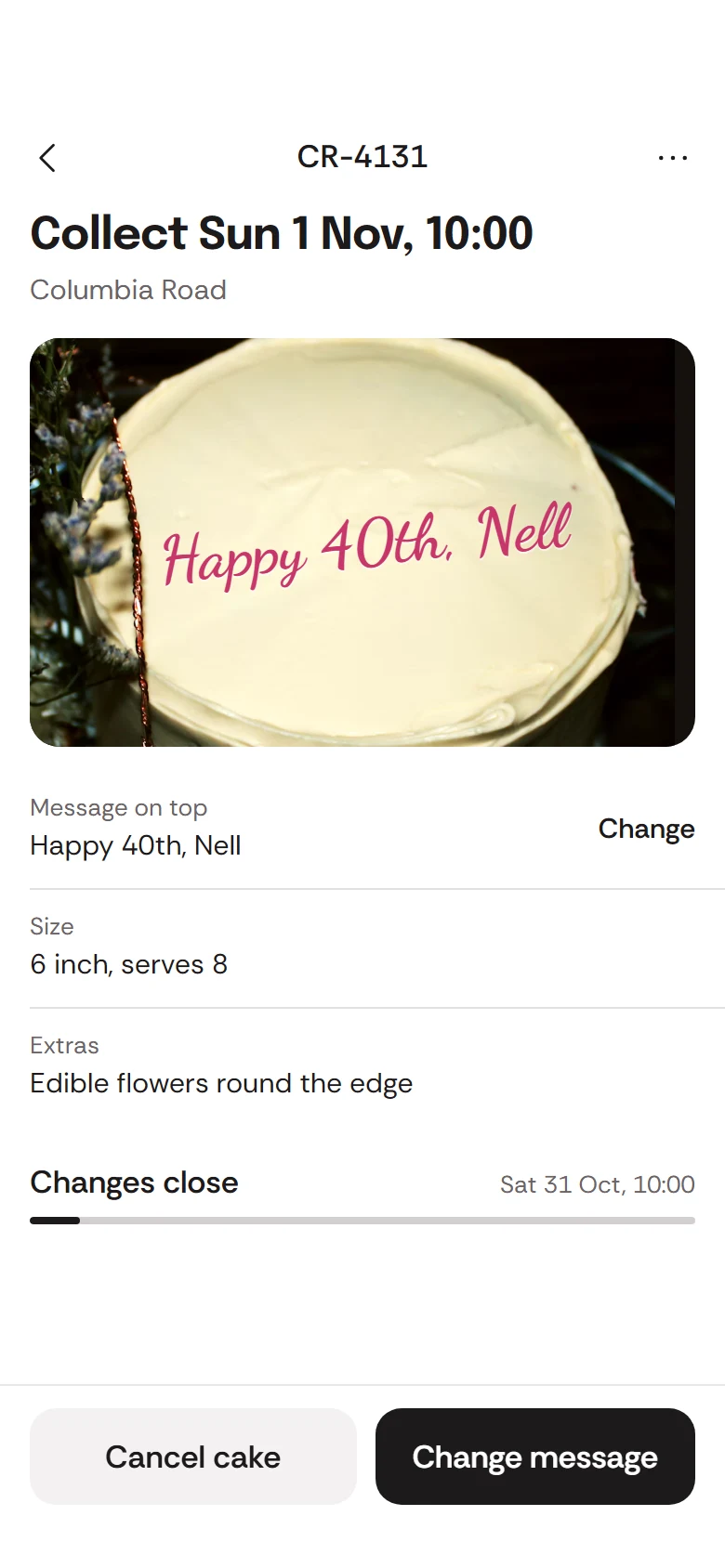Tap Change next to Message on top

pos(646,829)
